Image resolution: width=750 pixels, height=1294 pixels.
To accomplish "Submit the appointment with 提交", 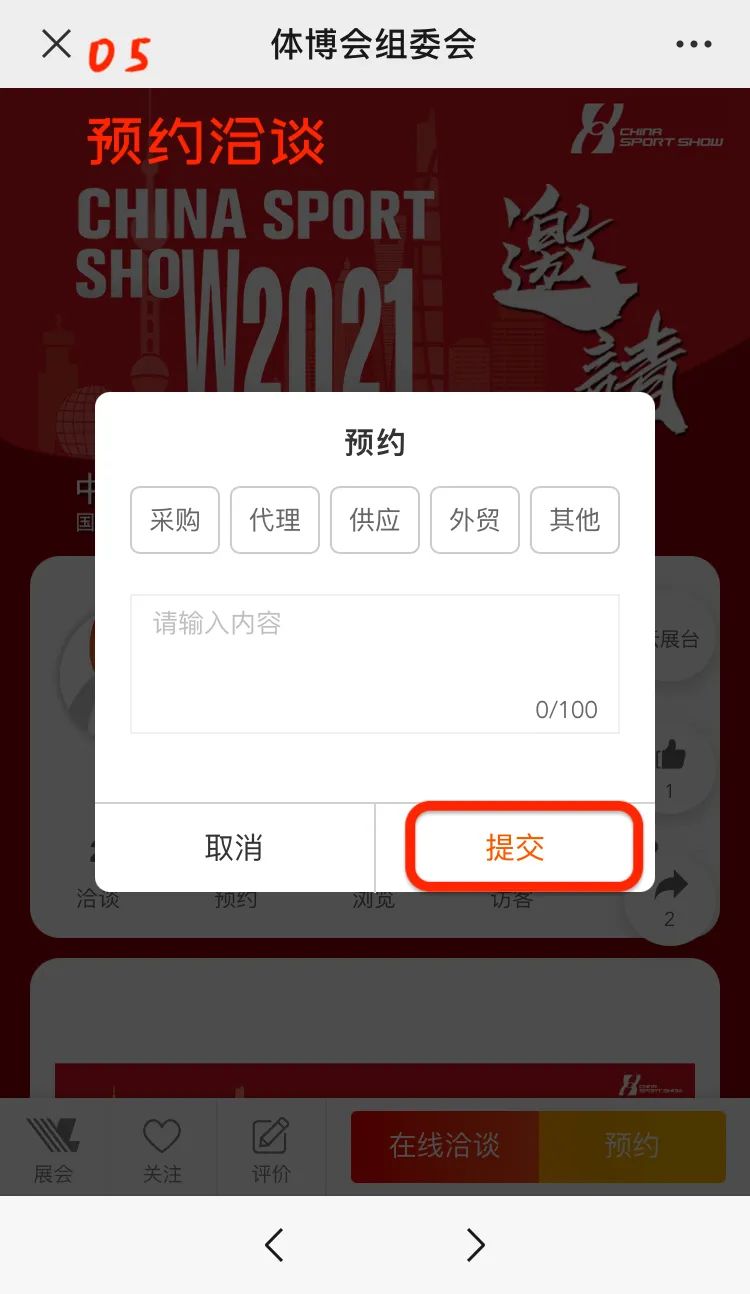I will (x=516, y=848).
